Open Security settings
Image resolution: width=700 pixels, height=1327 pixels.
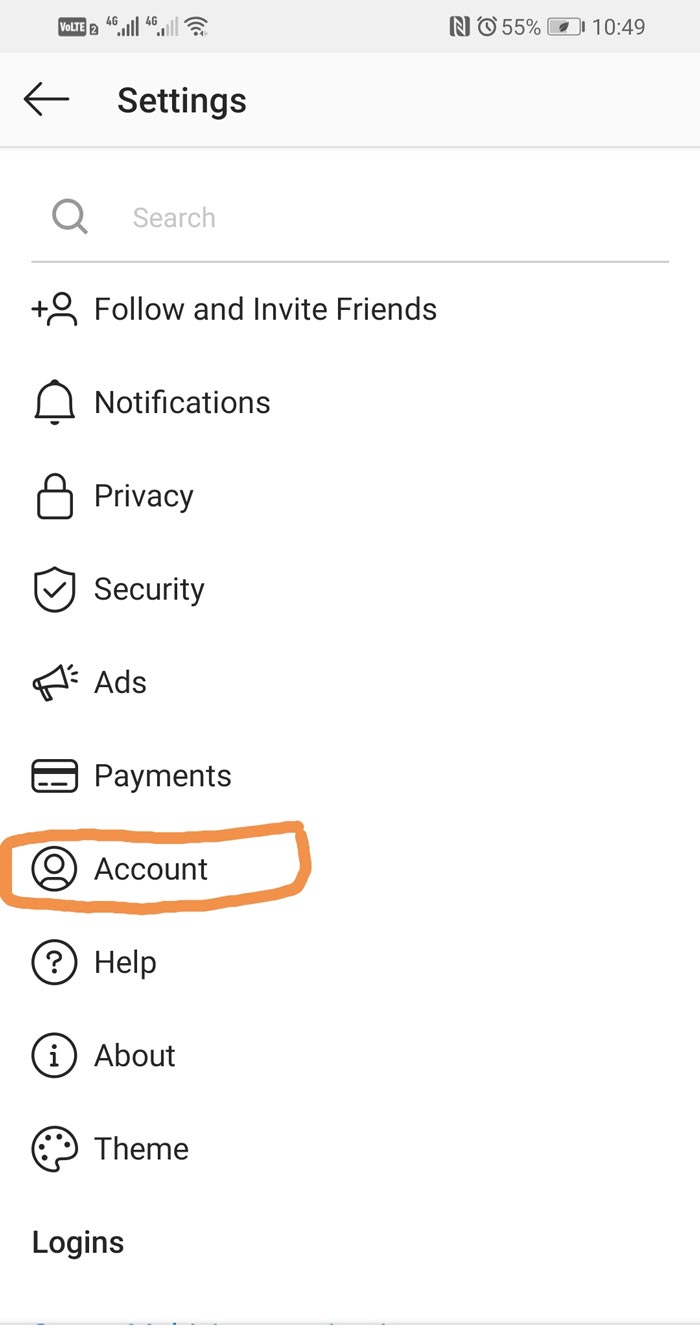click(148, 589)
